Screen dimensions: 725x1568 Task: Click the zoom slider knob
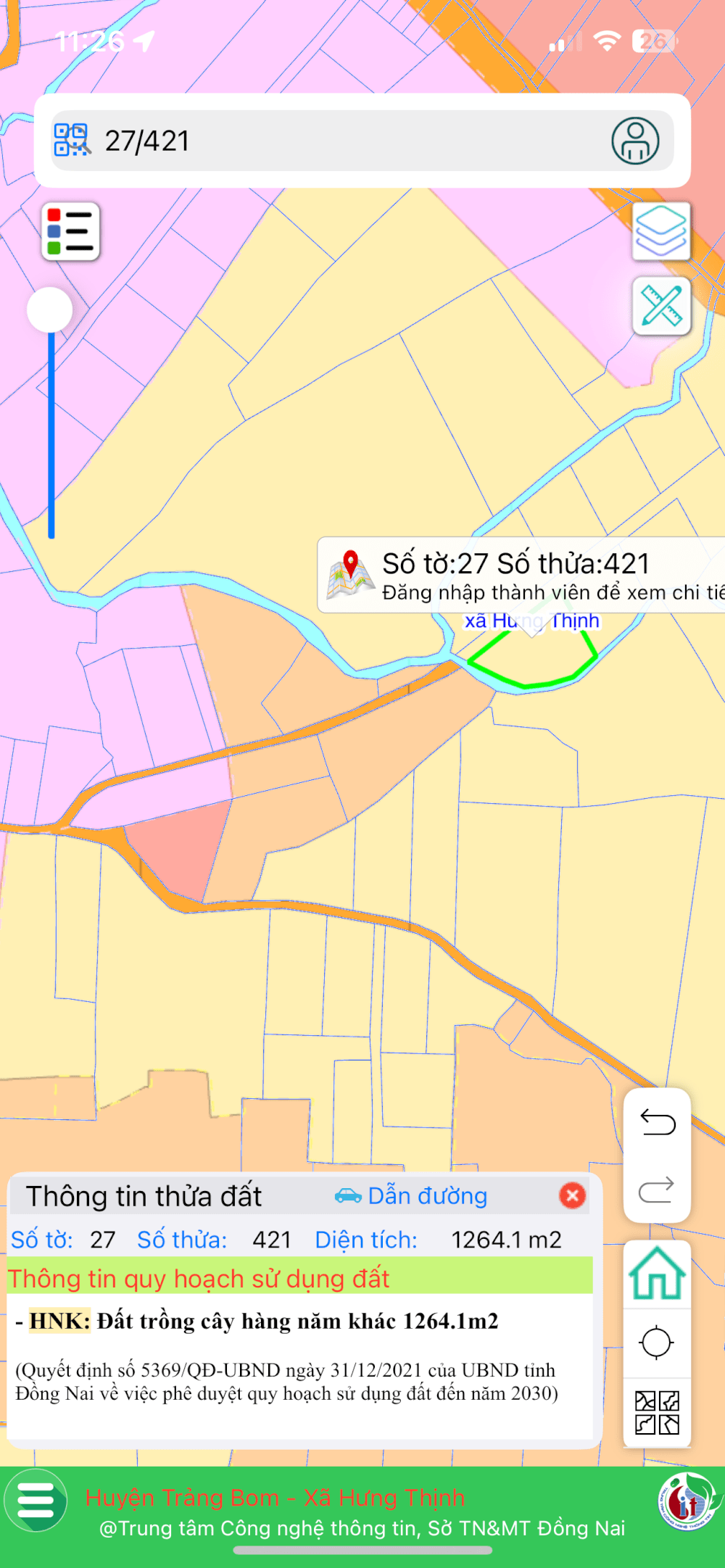[51, 309]
